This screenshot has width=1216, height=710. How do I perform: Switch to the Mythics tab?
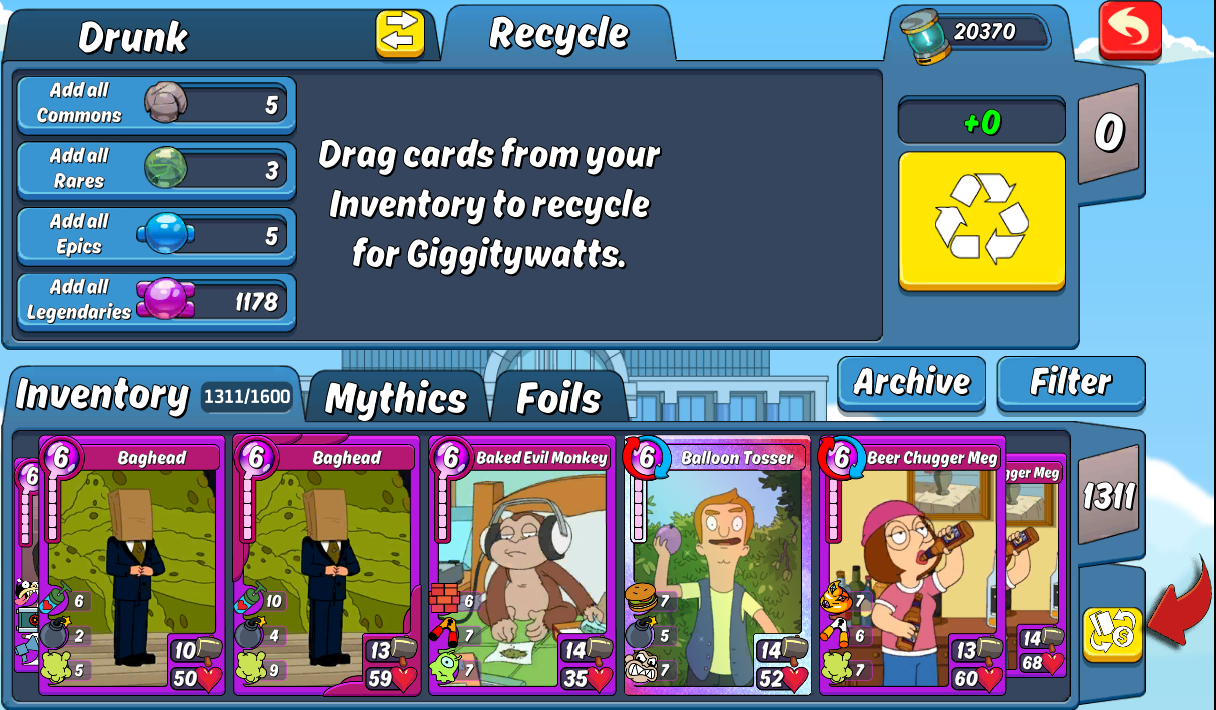click(x=396, y=398)
